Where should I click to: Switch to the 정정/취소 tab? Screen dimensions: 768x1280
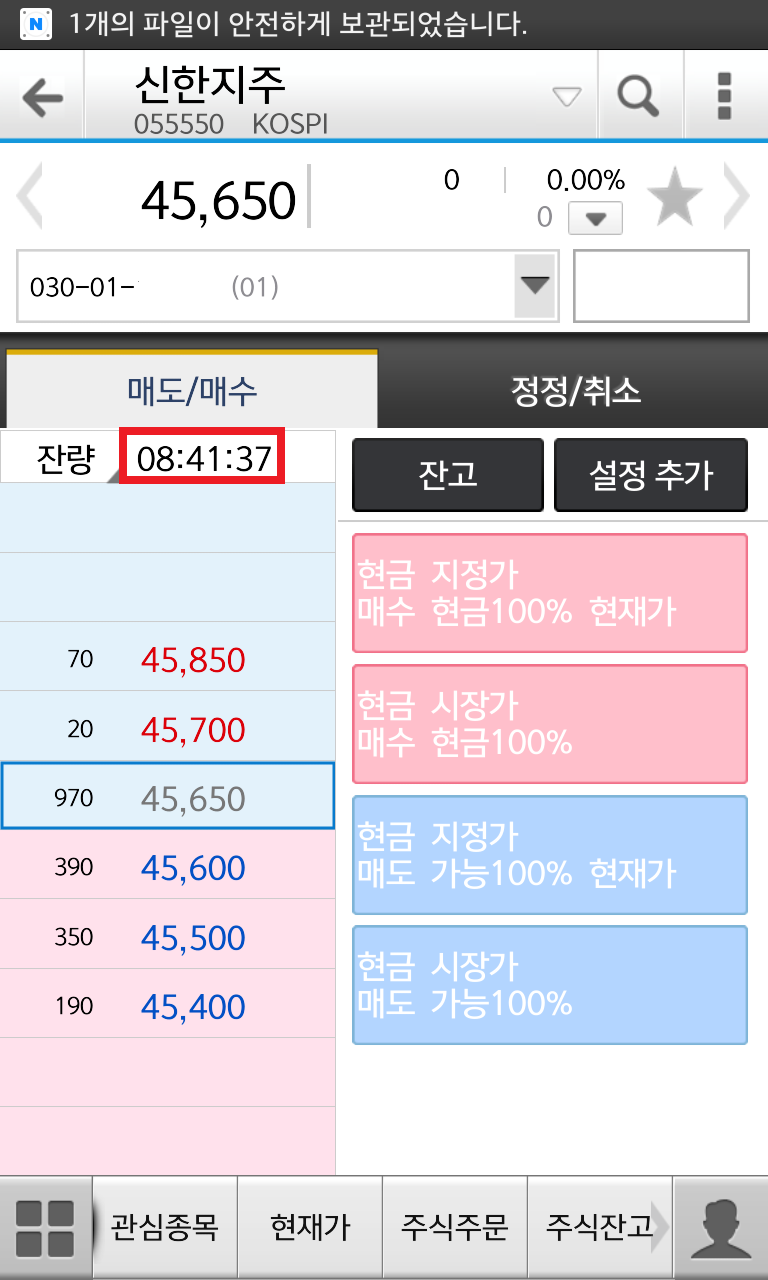[x=575, y=390]
